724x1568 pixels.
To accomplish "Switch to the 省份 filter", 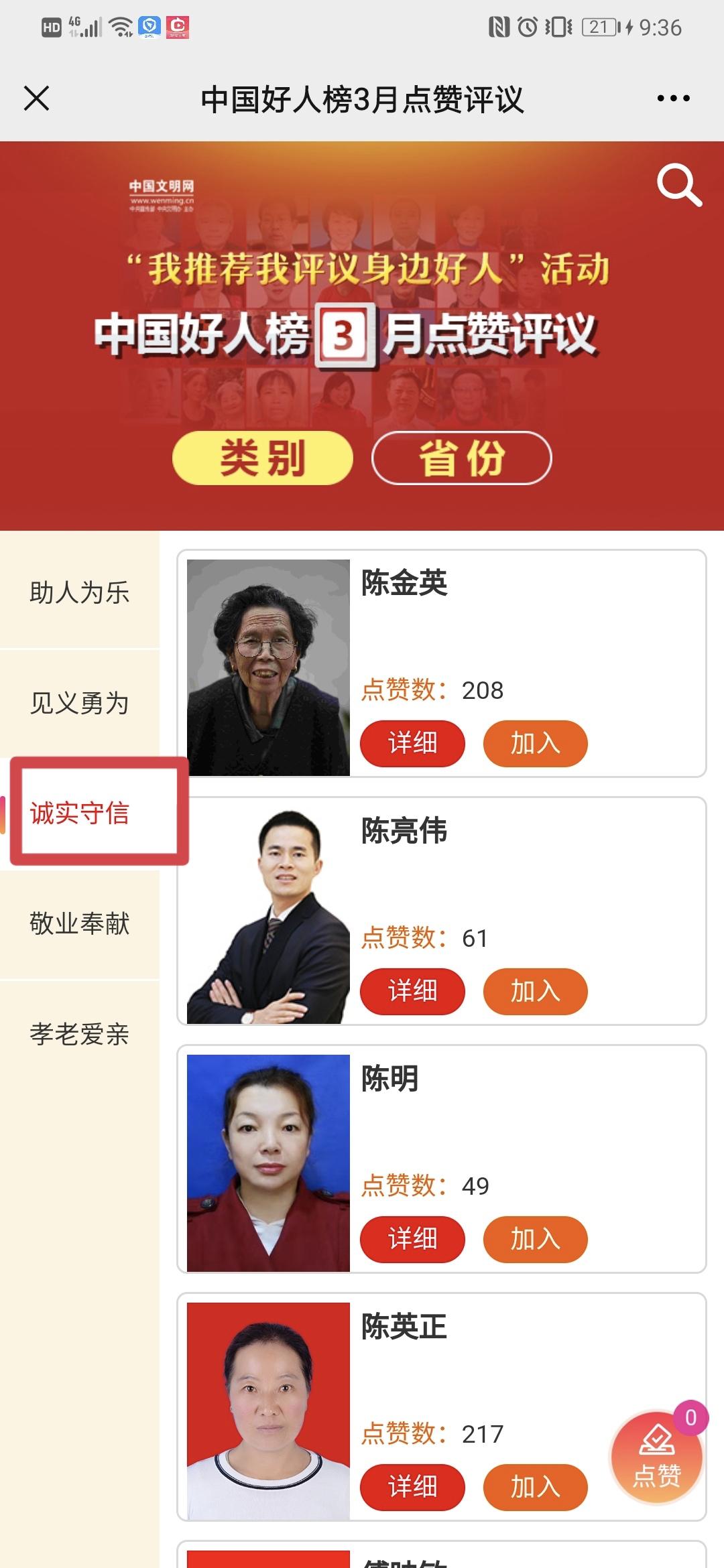I will click(x=461, y=458).
